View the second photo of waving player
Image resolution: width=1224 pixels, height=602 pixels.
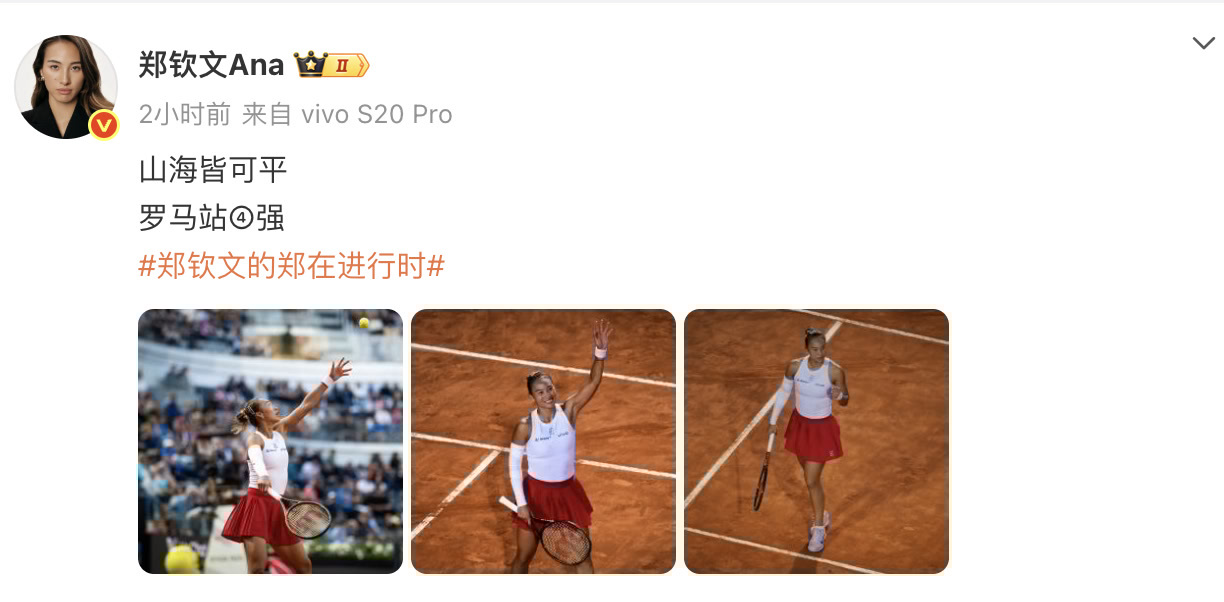(543, 441)
